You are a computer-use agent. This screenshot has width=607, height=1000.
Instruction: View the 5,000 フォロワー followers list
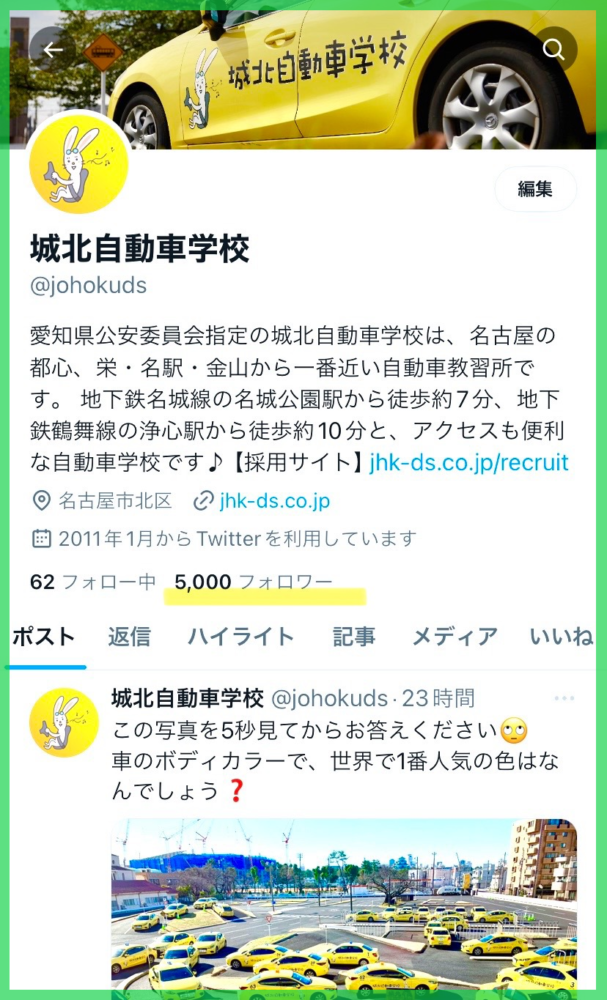point(252,581)
